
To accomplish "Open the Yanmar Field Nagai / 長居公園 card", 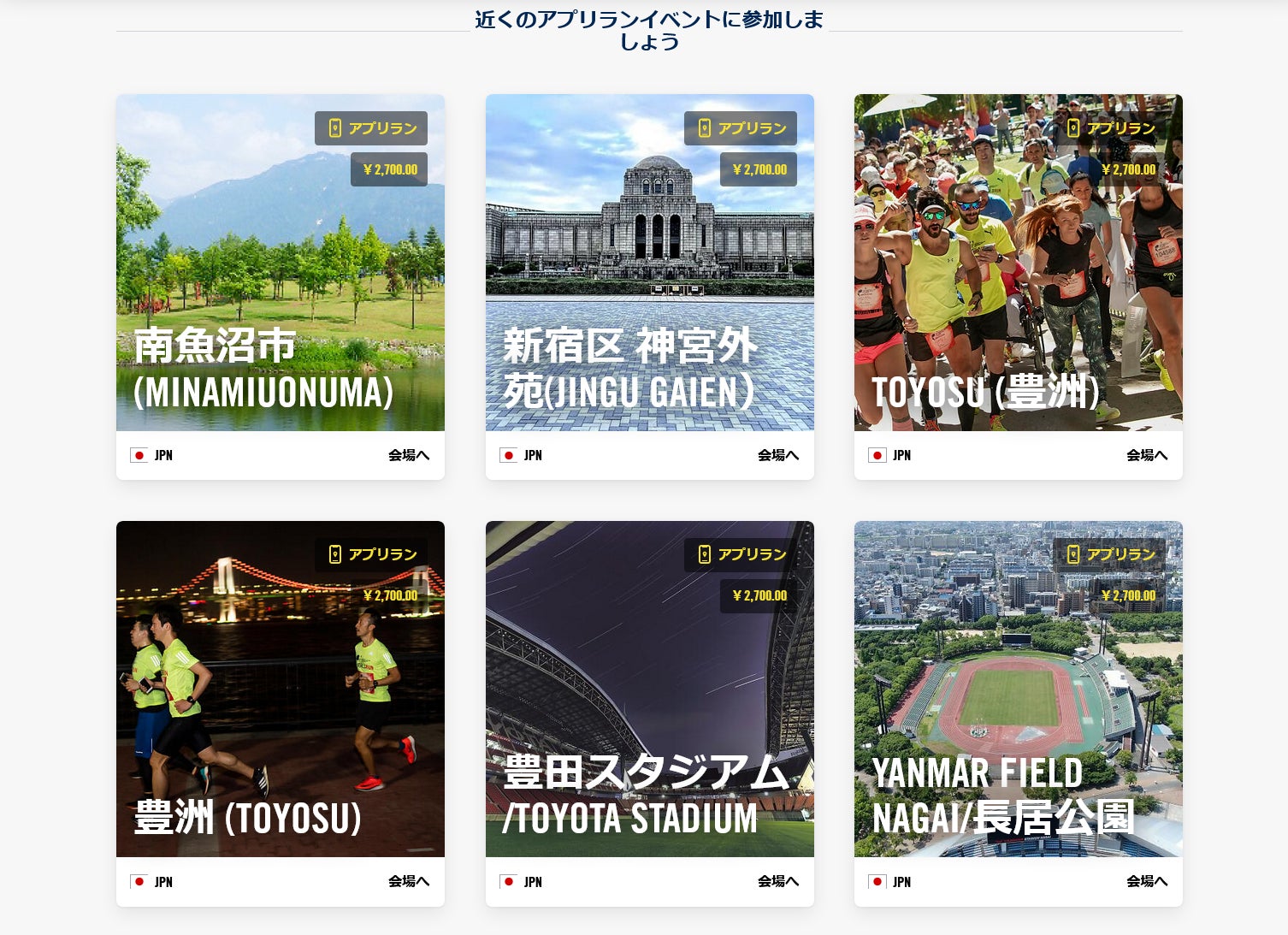I will click(1018, 689).
